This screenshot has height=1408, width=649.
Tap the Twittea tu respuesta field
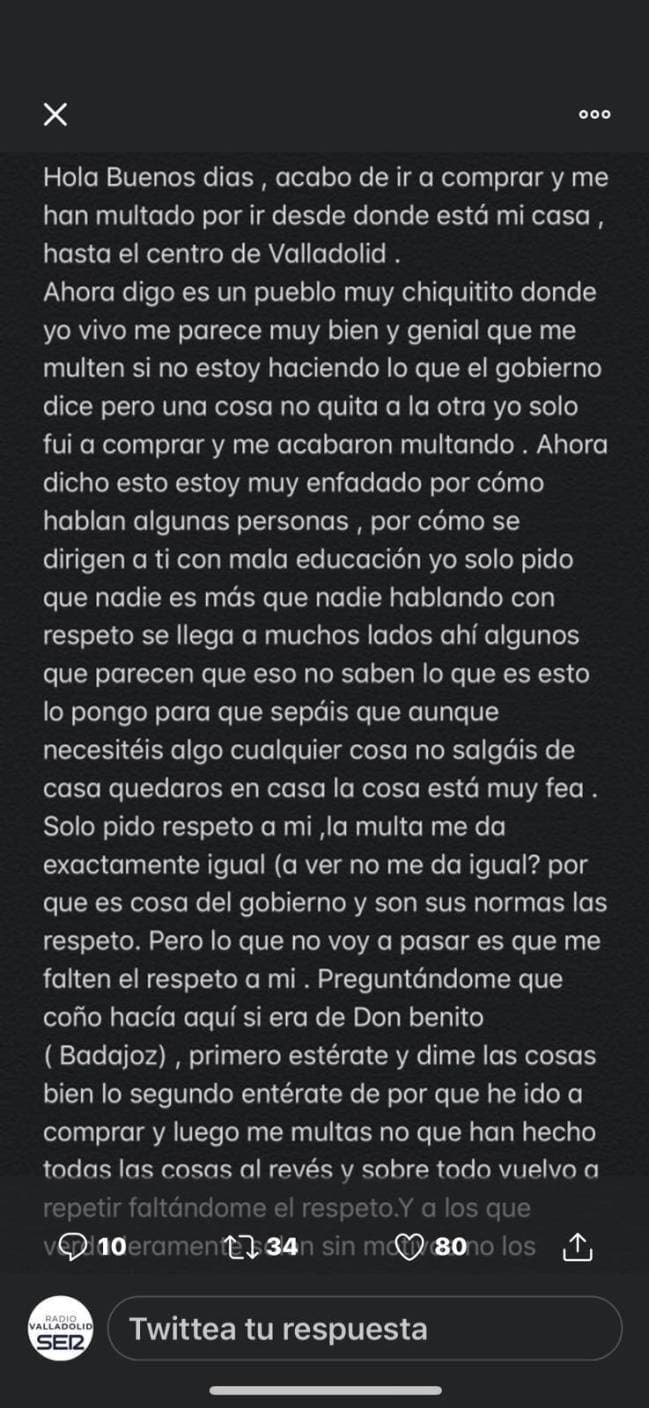coord(364,1329)
